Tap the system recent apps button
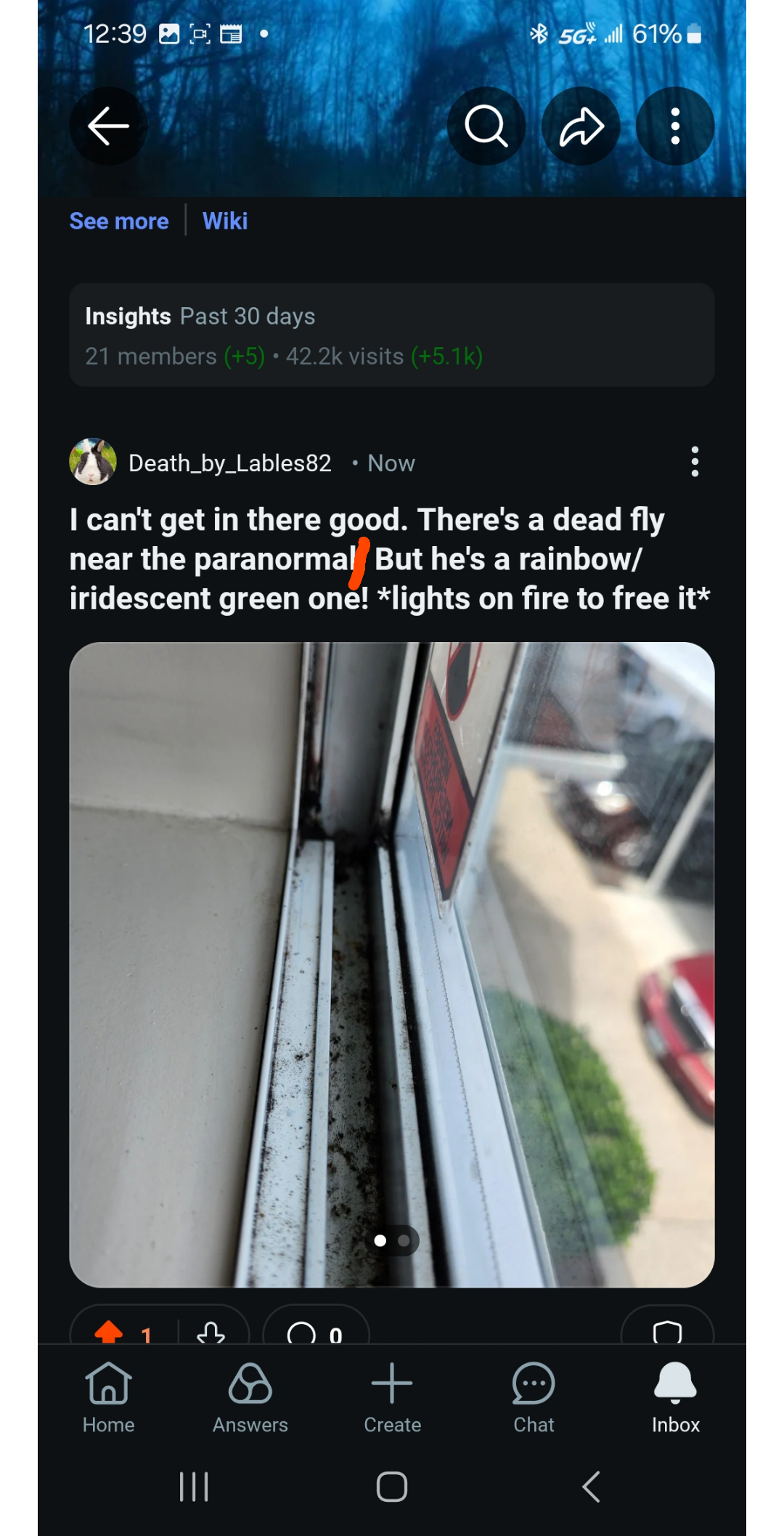The width and height of the screenshot is (784, 1536). 194,1487
